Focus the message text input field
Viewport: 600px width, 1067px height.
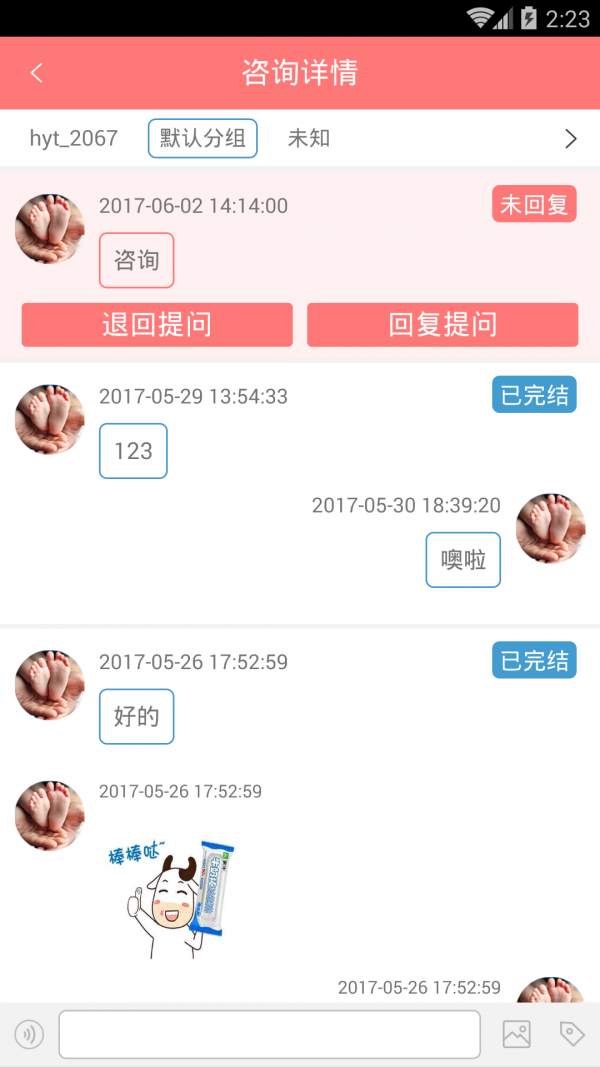(269, 1034)
